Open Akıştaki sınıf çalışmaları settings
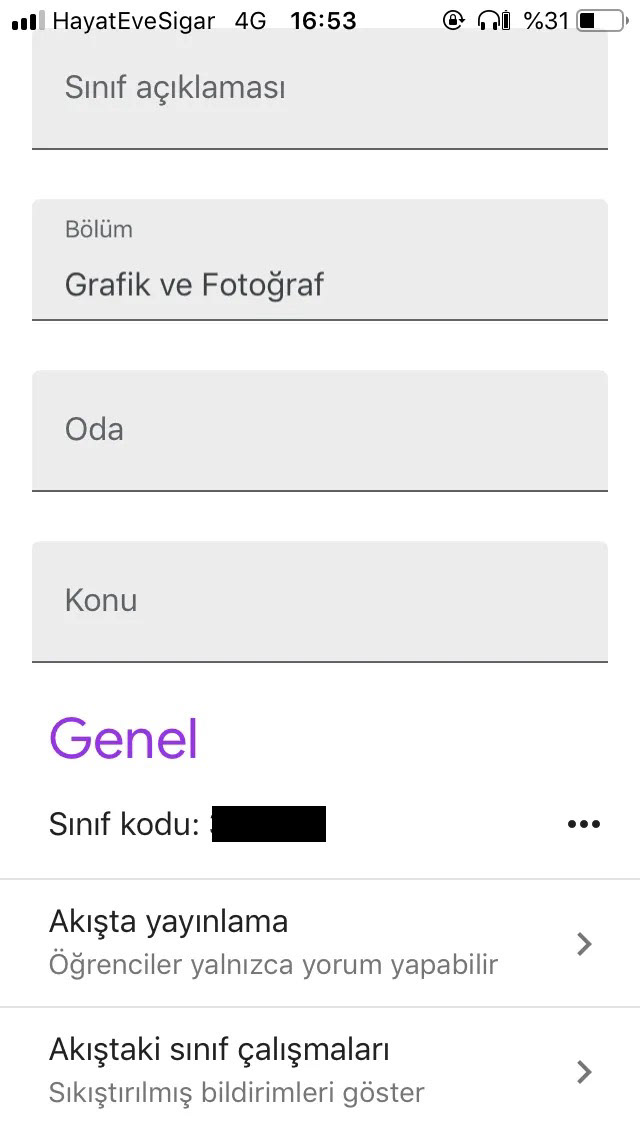Screen dimensions: 640x1136 (x=320, y=1071)
